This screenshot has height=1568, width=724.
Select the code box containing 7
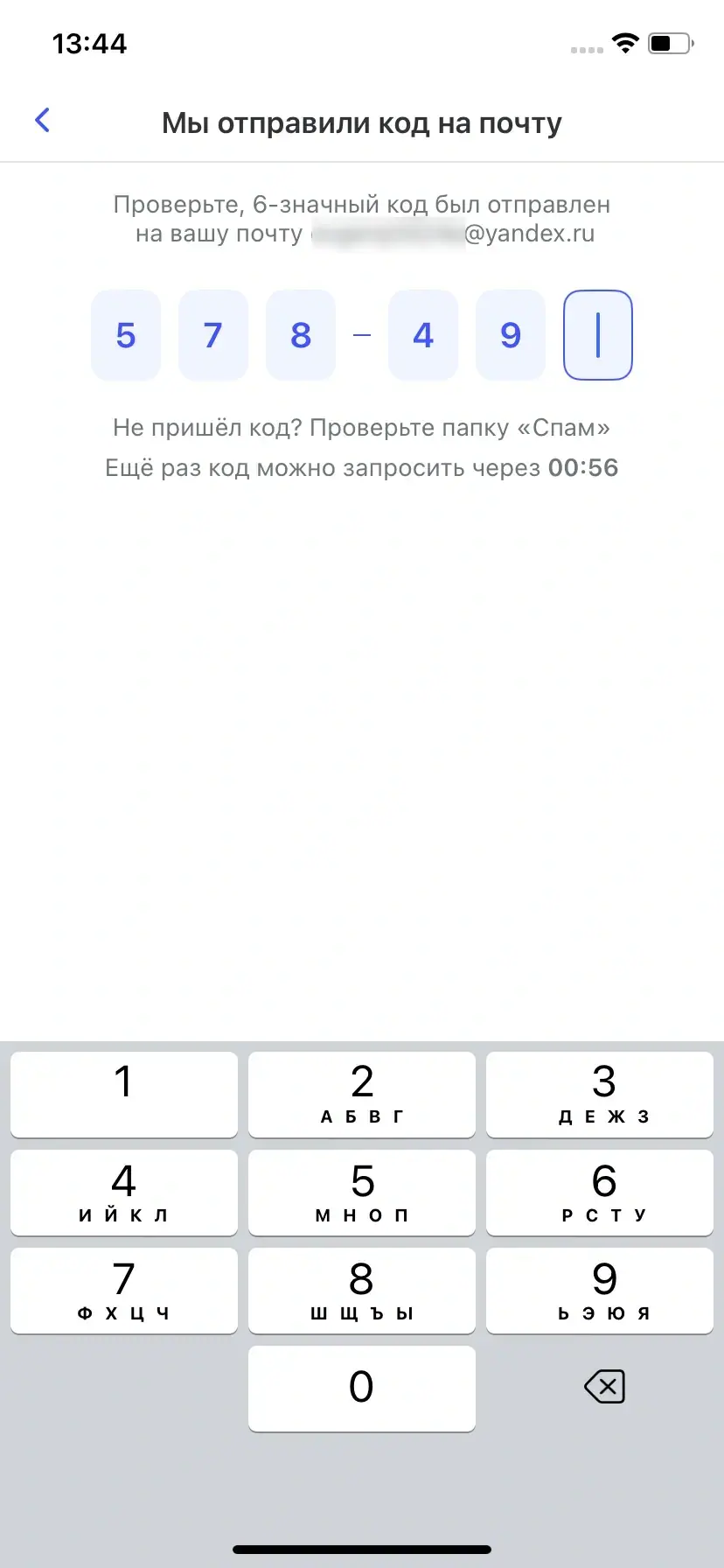pos(213,335)
